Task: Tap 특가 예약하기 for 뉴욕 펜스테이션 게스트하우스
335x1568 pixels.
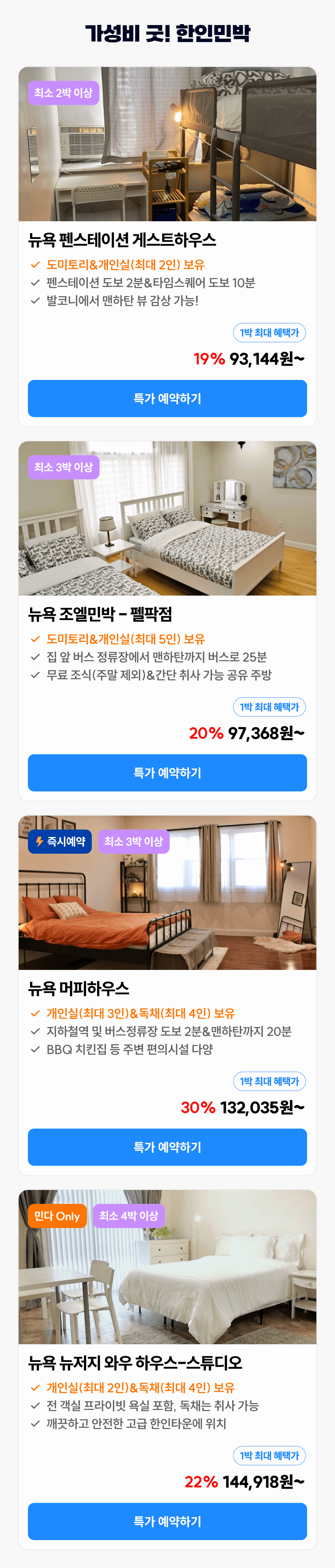Action: 167,398
